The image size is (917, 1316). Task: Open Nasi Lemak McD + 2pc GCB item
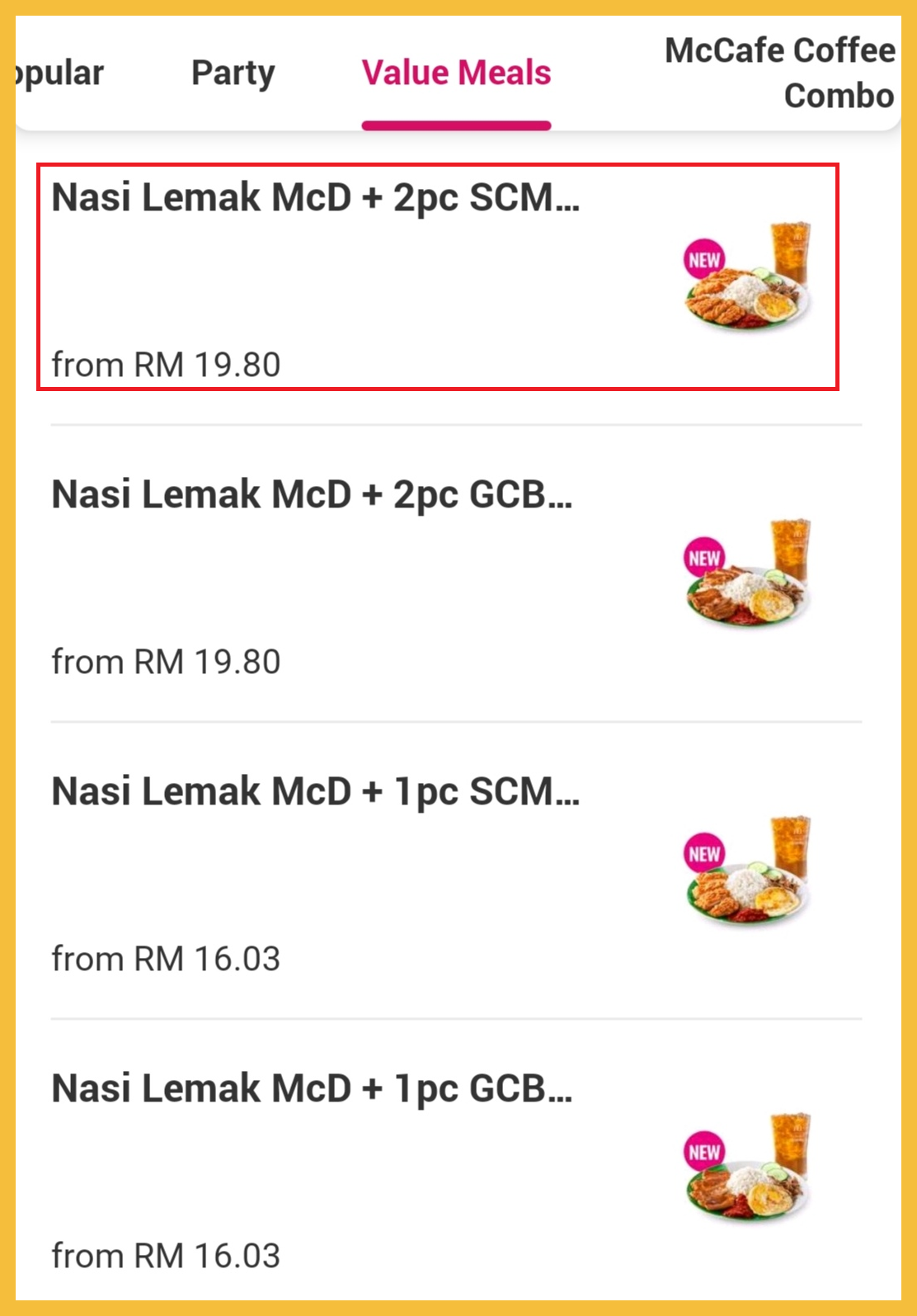[437, 574]
